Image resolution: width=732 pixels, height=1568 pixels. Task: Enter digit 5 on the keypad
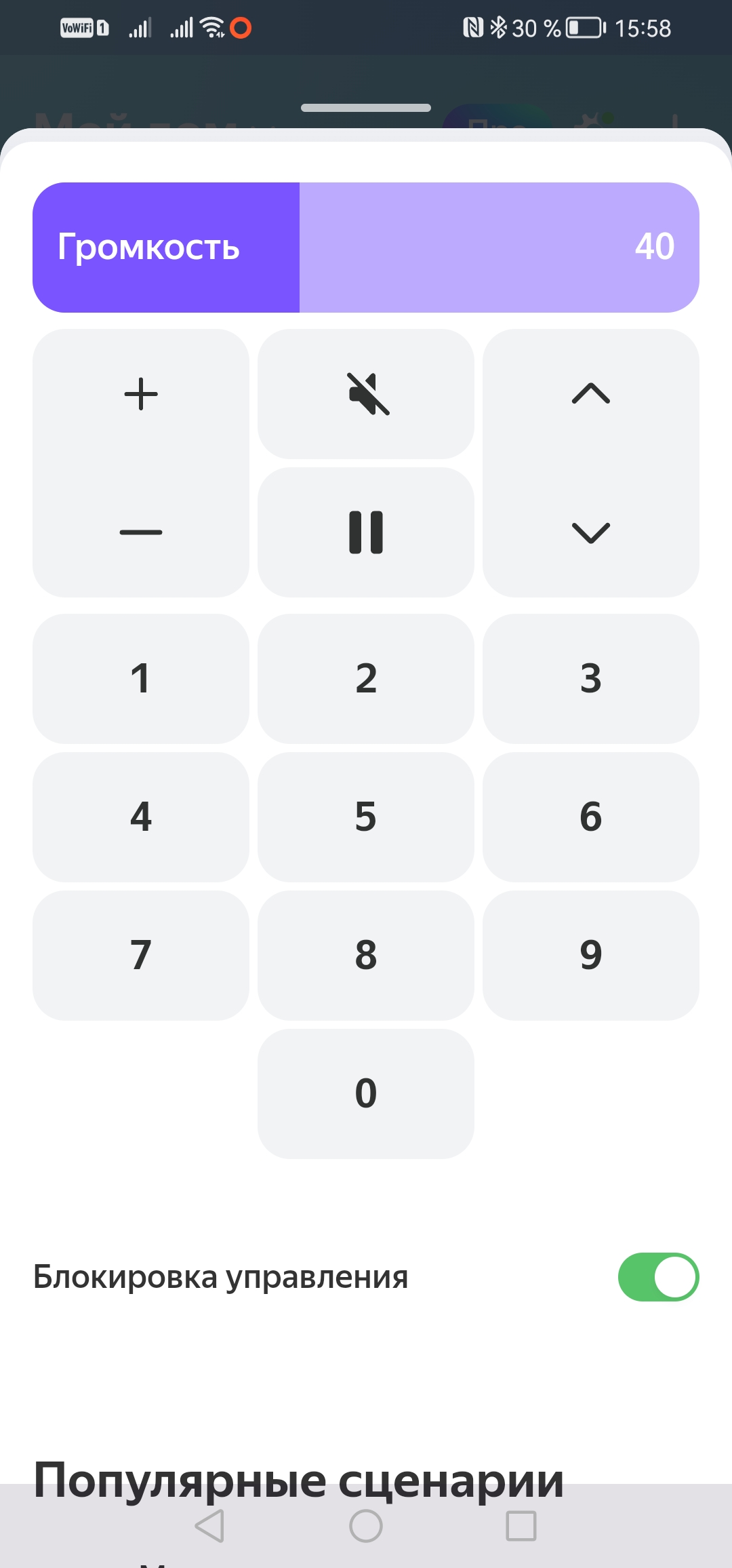(366, 817)
